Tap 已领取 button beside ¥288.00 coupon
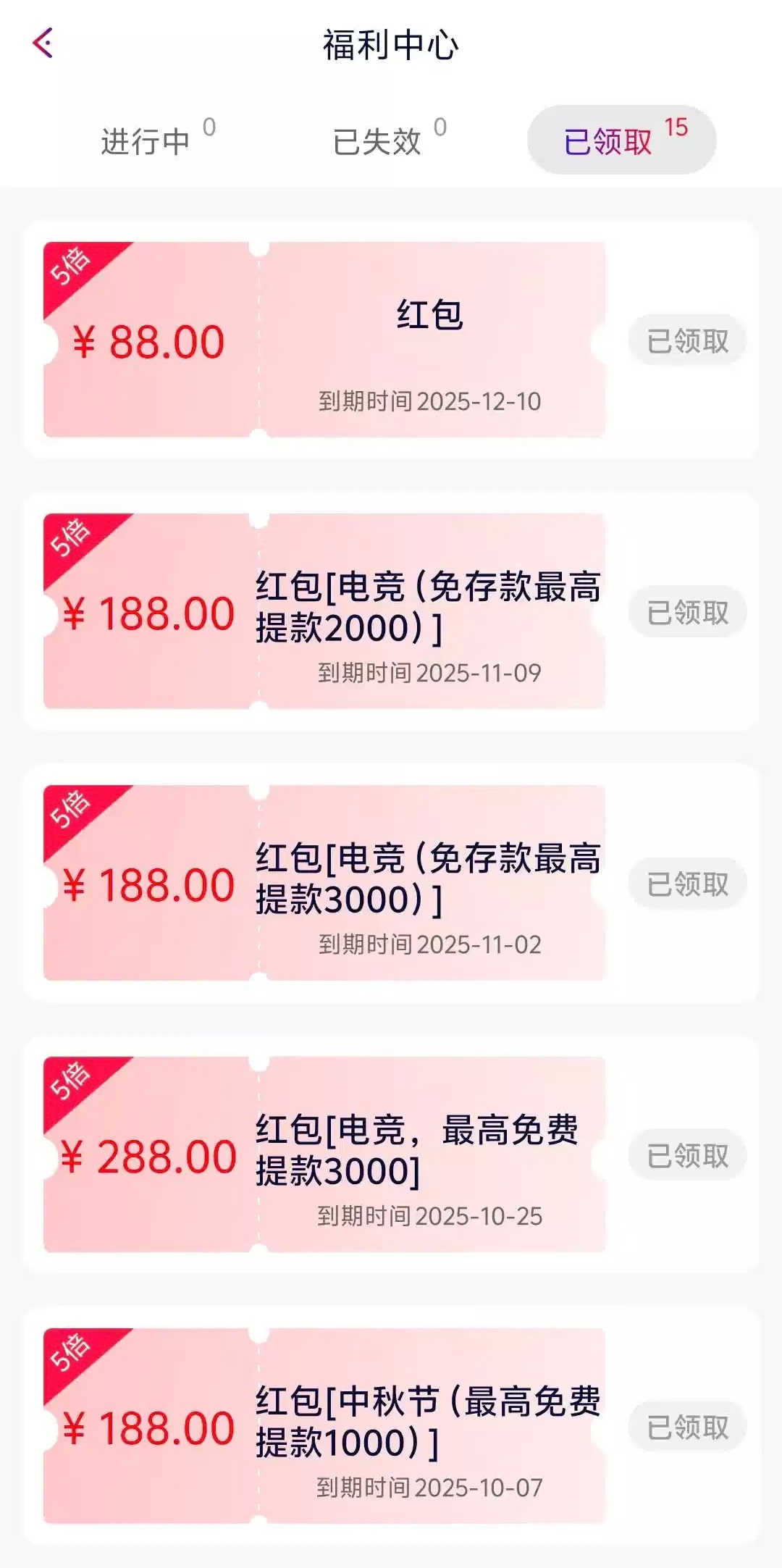782x1568 pixels. 687,1155
